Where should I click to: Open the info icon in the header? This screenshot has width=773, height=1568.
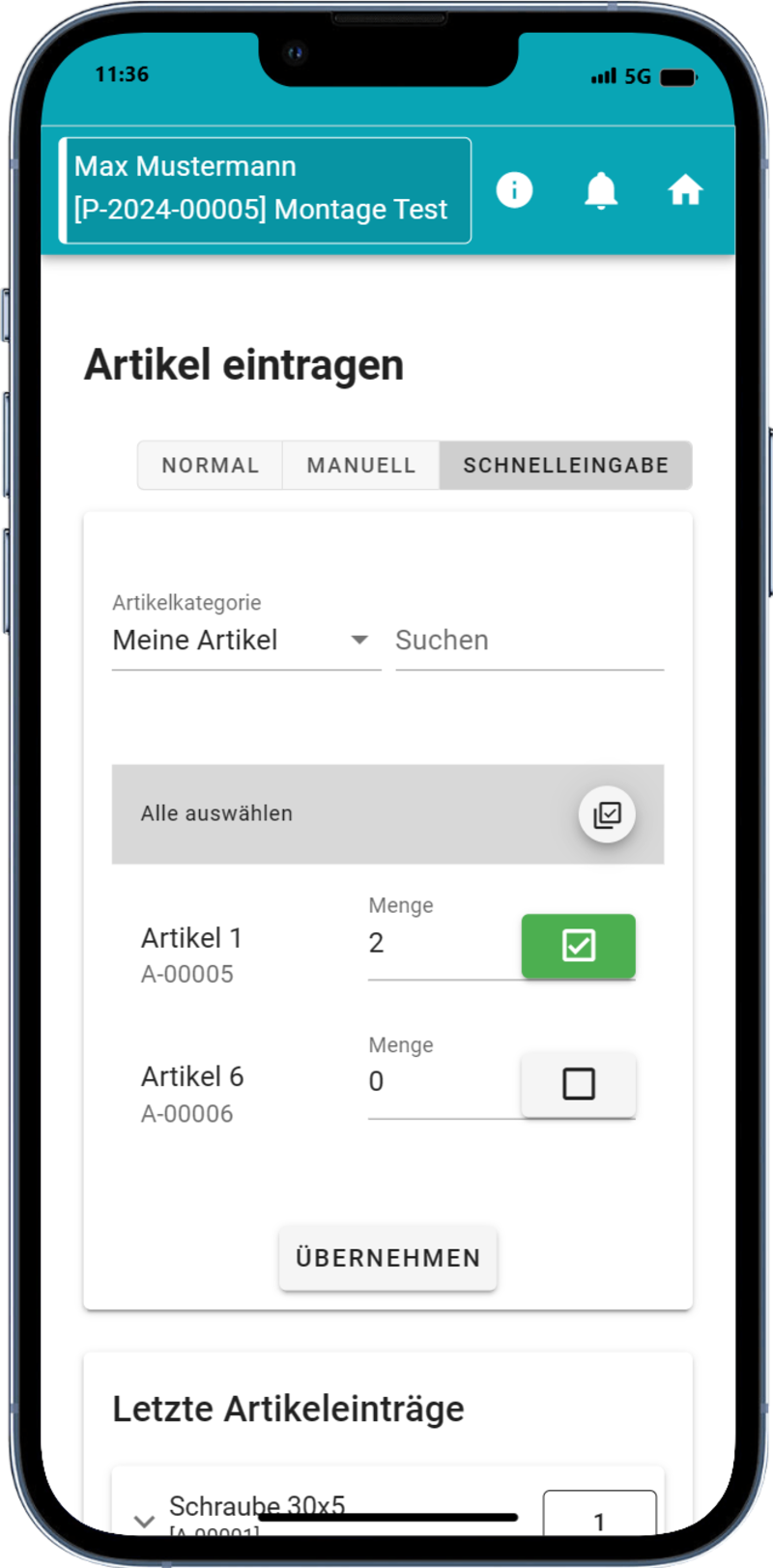click(x=514, y=189)
